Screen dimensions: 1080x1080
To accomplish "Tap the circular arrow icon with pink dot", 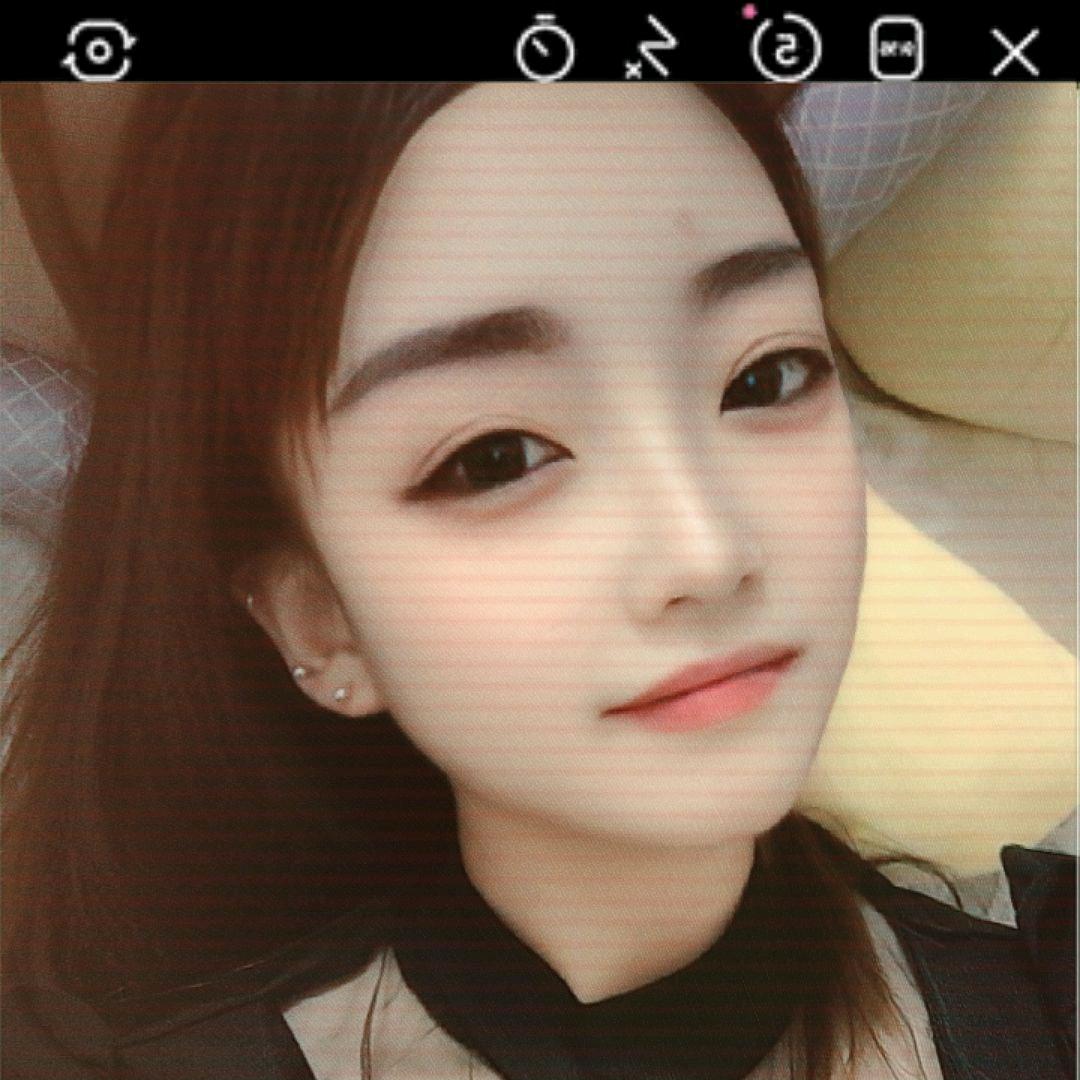I will [x=785, y=48].
